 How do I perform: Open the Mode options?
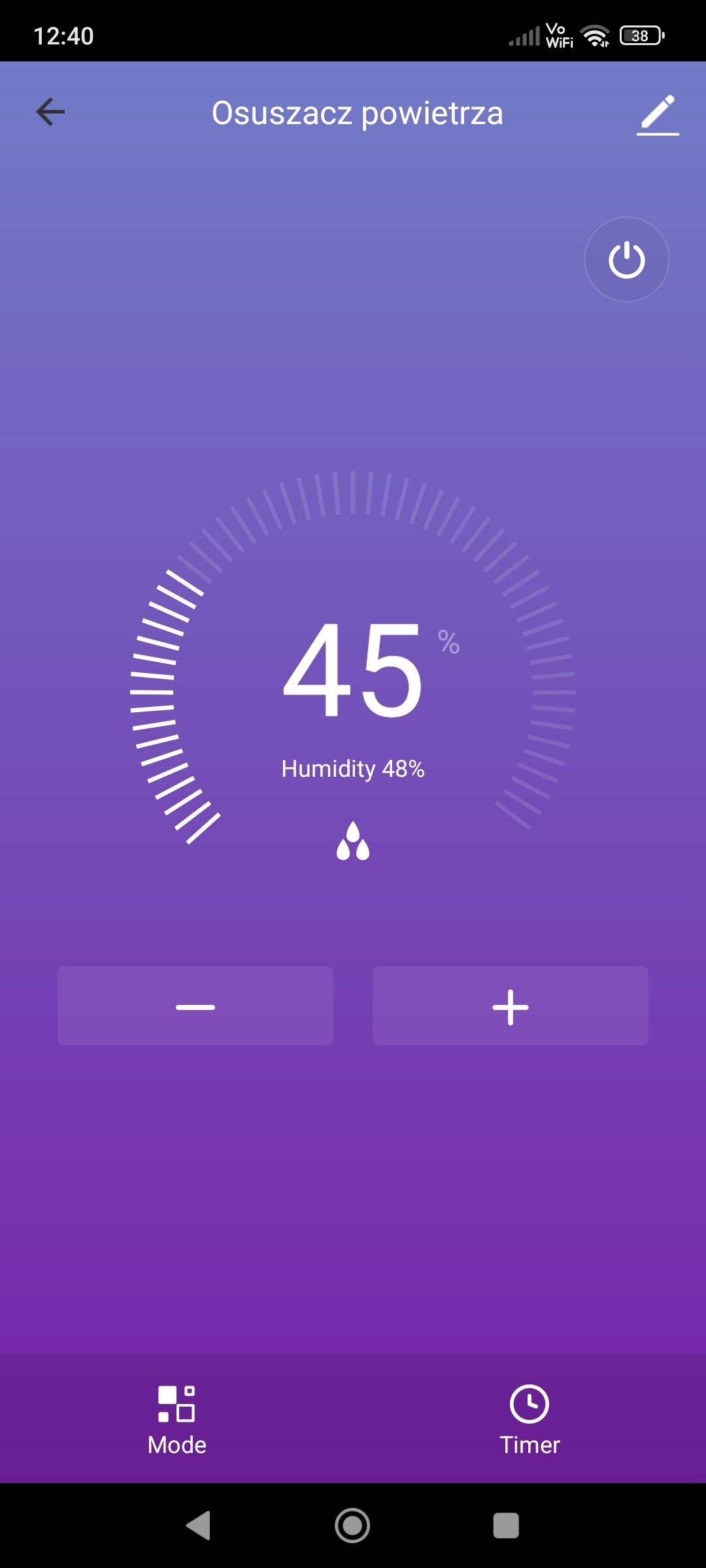tap(177, 1420)
